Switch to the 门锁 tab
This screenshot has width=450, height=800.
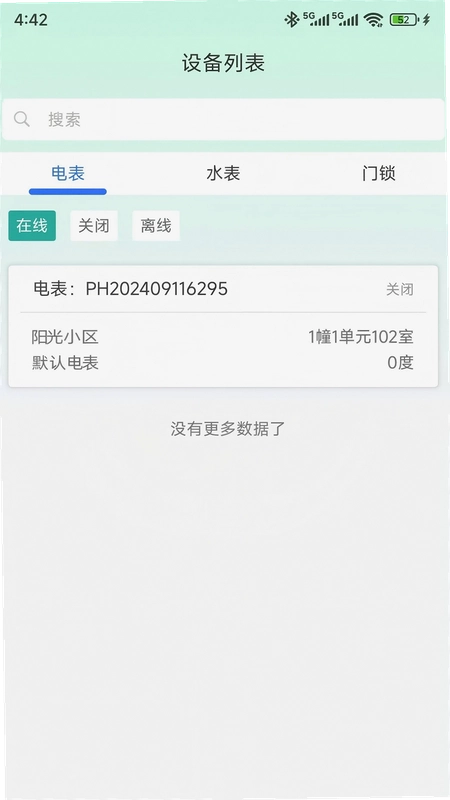click(x=379, y=173)
